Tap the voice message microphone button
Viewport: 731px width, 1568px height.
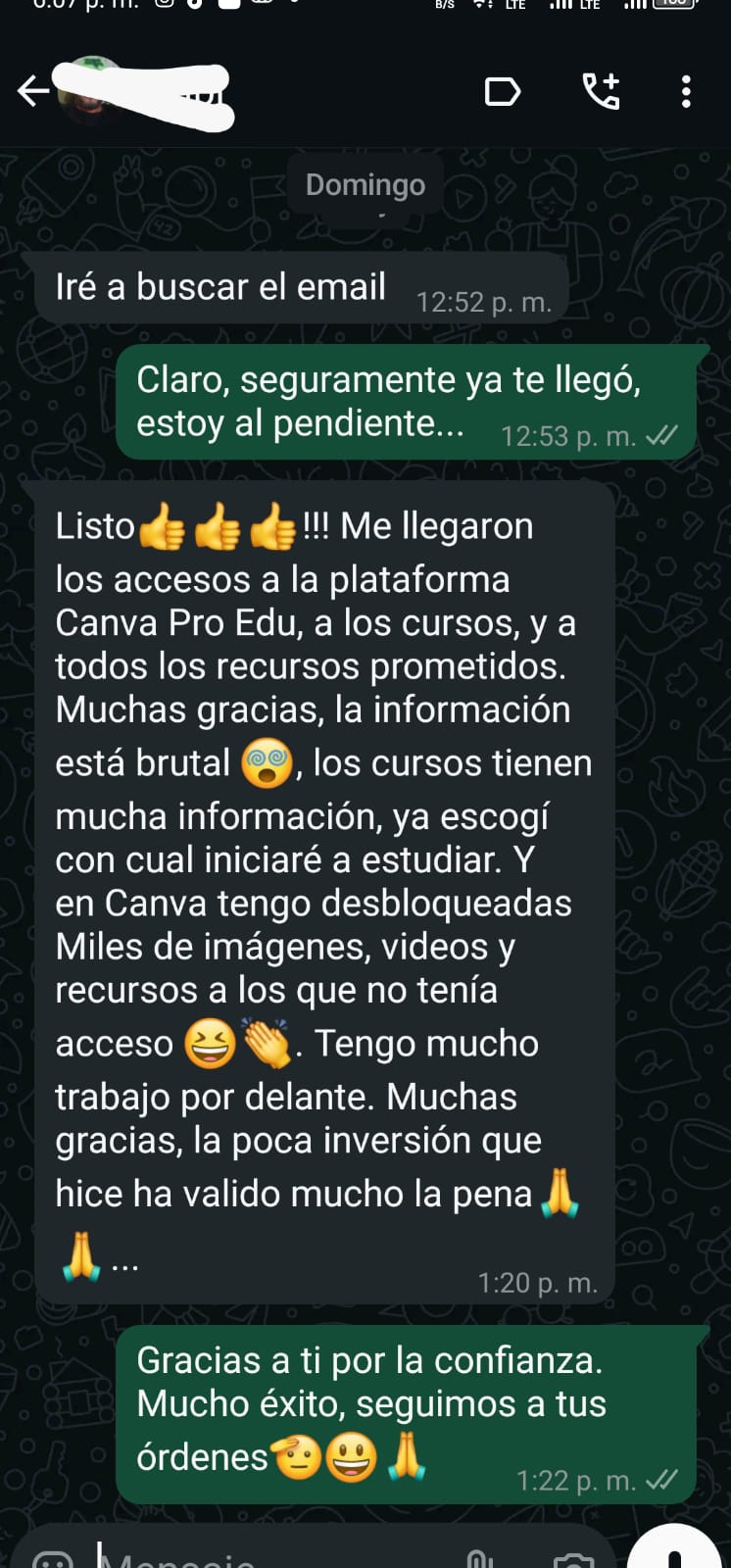pos(674,1555)
